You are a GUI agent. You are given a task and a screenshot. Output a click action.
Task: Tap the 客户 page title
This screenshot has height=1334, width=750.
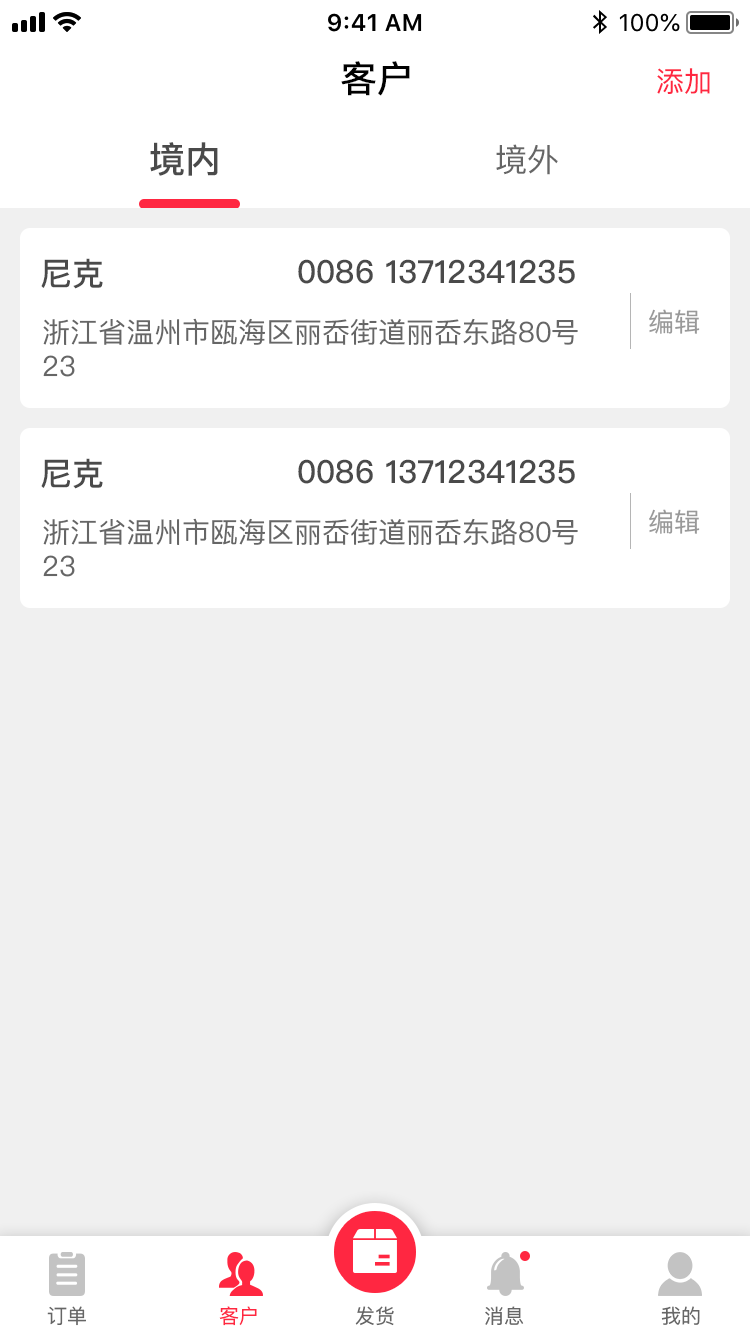click(x=375, y=78)
